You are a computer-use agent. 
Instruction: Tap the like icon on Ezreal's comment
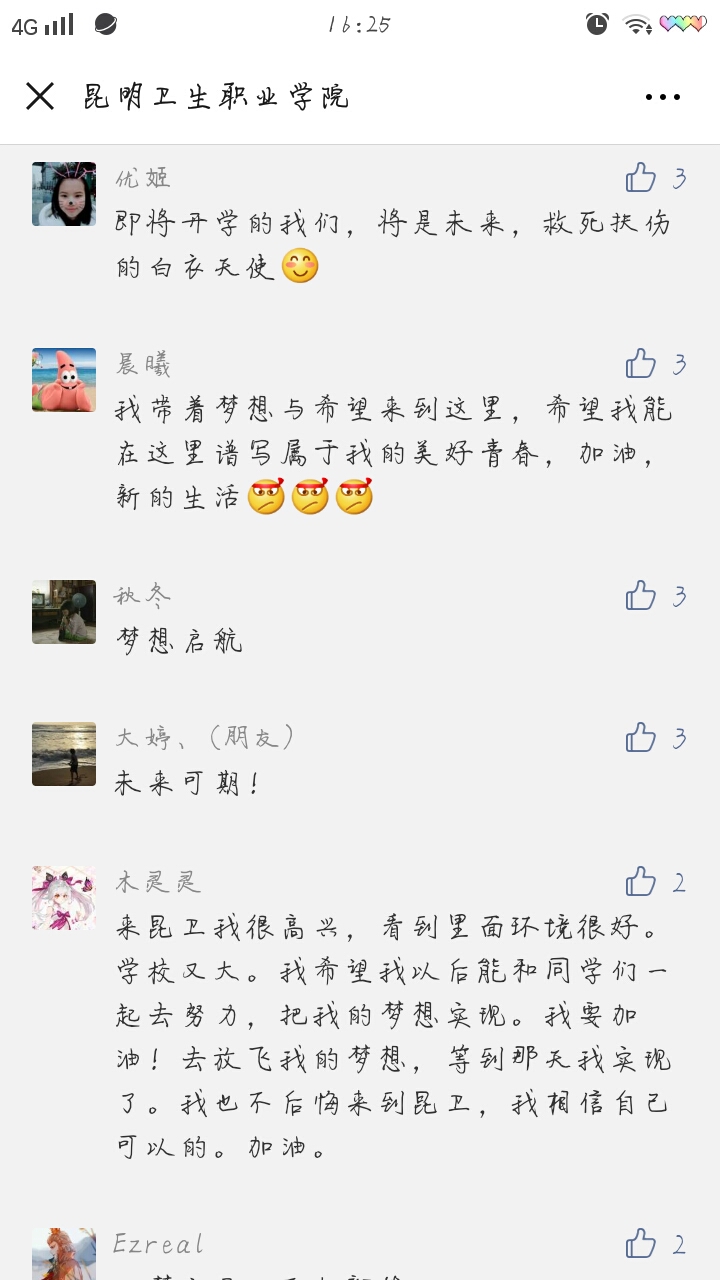point(641,1243)
